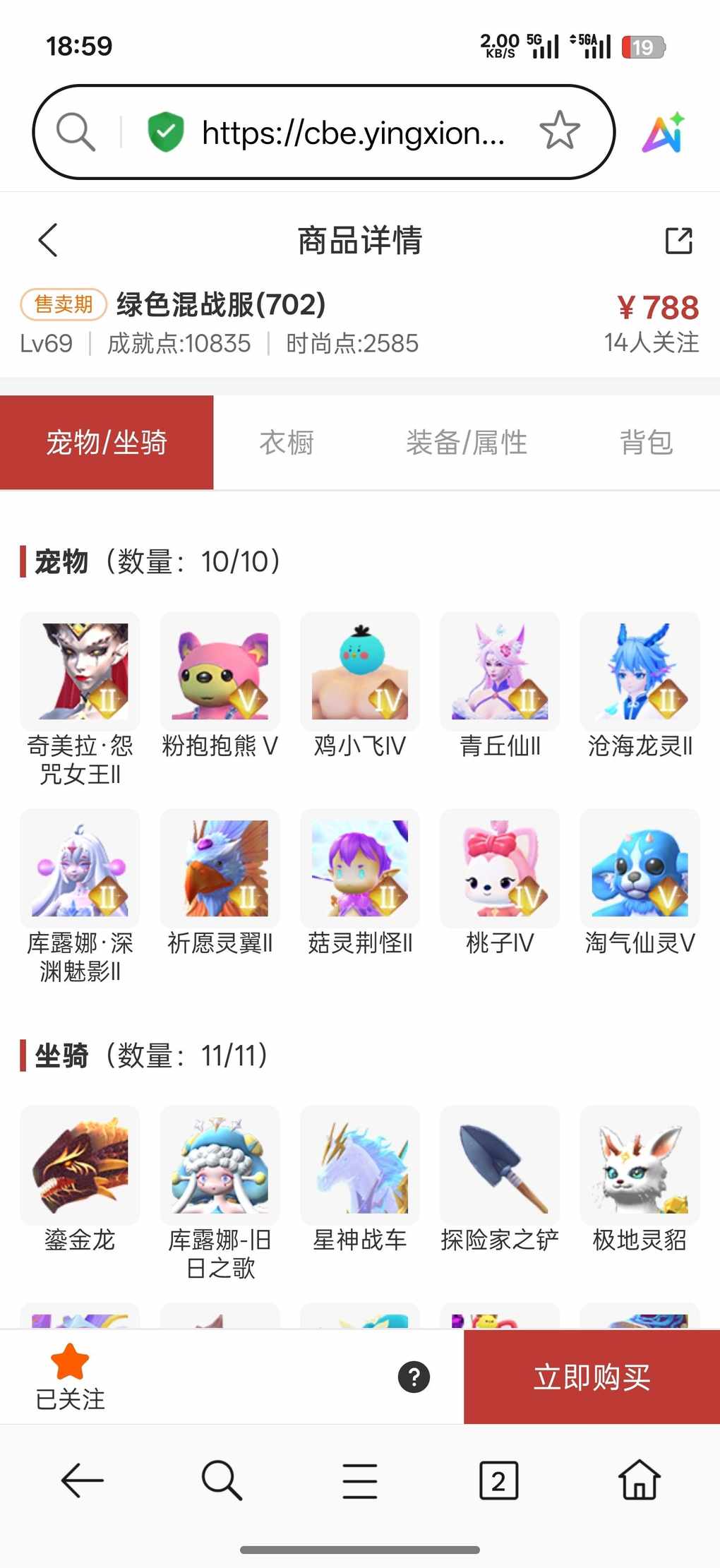Screen dimensions: 720x1568
Task: Unfollow this item via 已关注 star
Action: pyautogui.click(x=70, y=1375)
